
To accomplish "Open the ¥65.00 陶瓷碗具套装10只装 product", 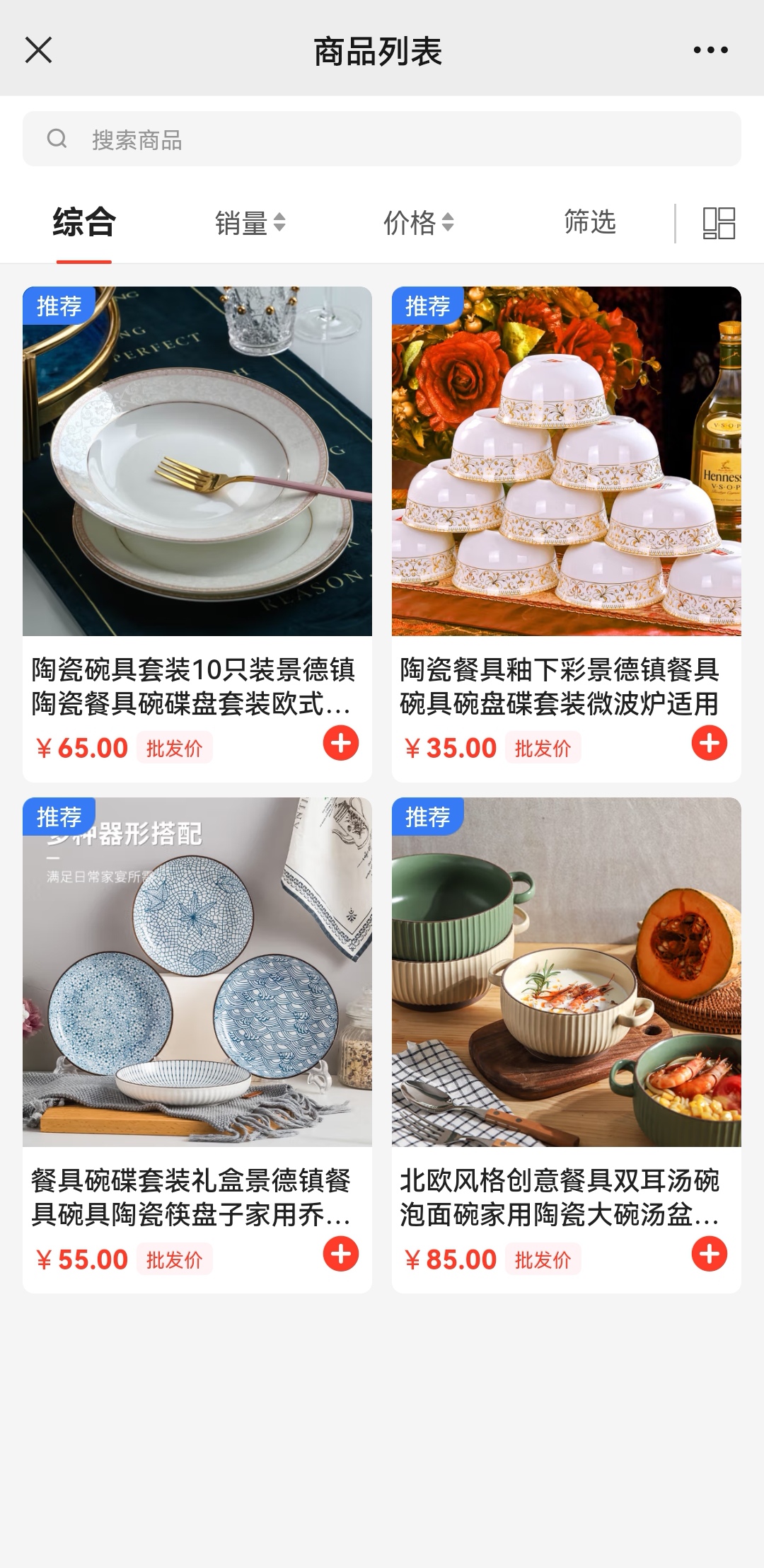I will click(197, 461).
